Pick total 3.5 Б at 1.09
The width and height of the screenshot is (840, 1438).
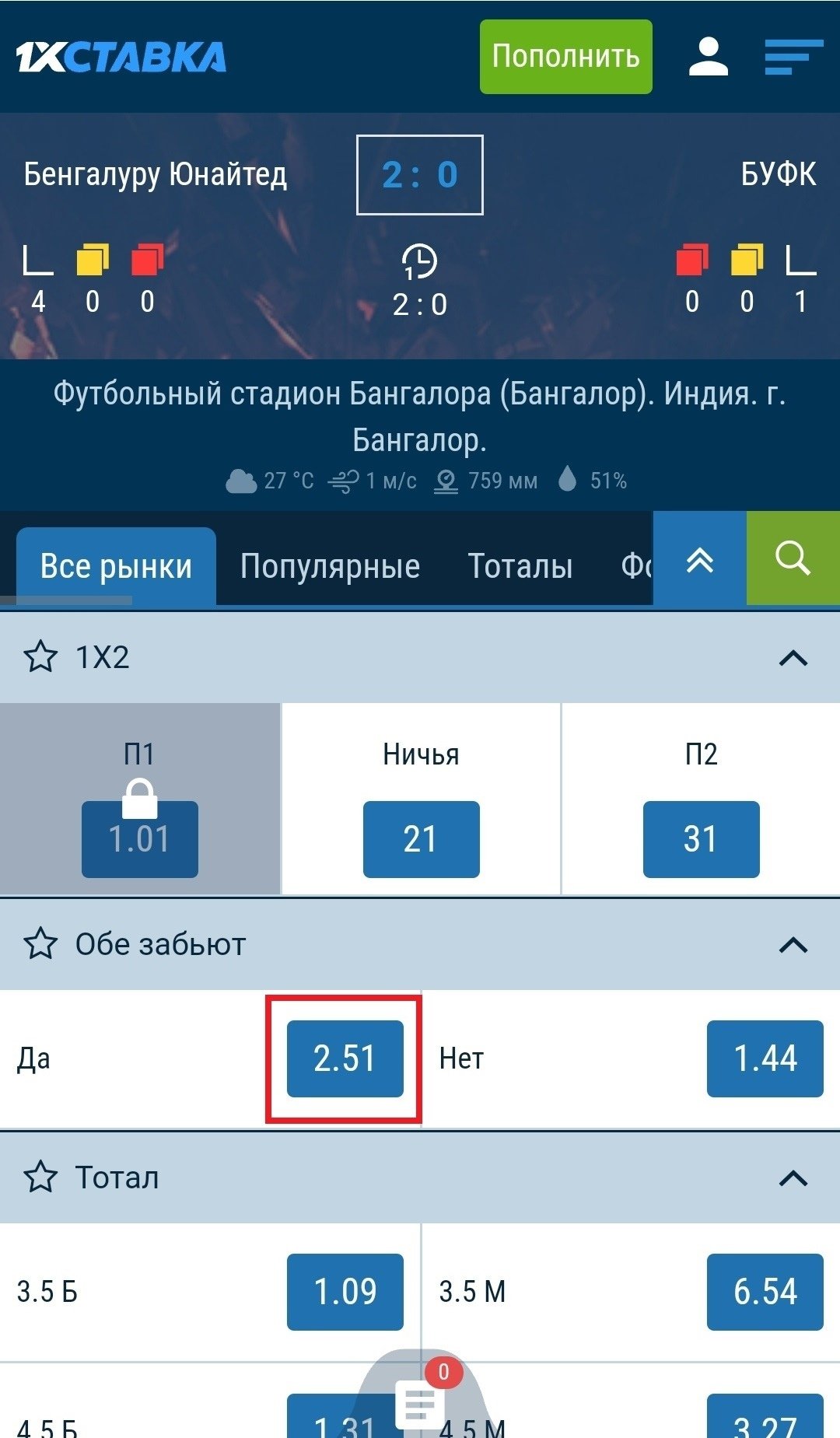345,1292
